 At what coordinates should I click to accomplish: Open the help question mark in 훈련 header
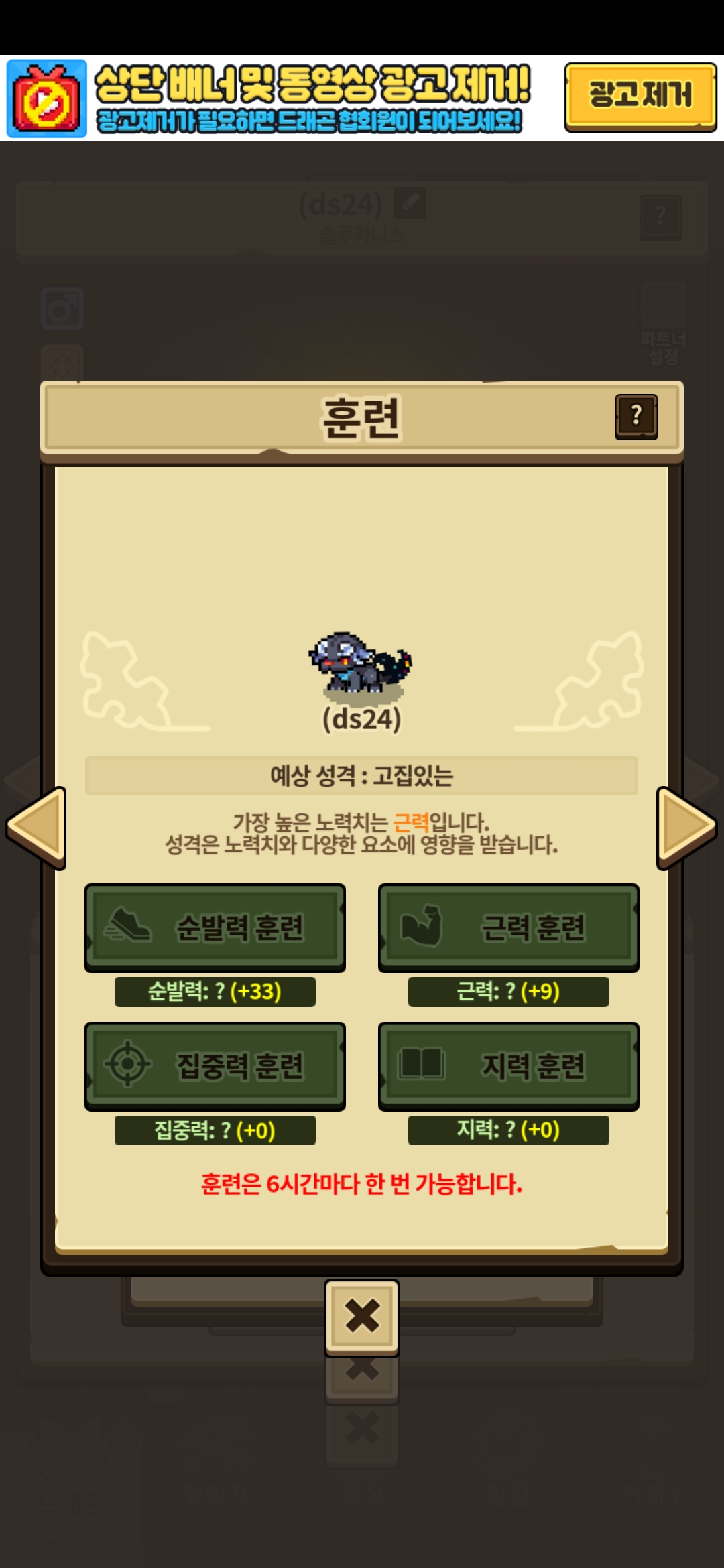click(636, 417)
